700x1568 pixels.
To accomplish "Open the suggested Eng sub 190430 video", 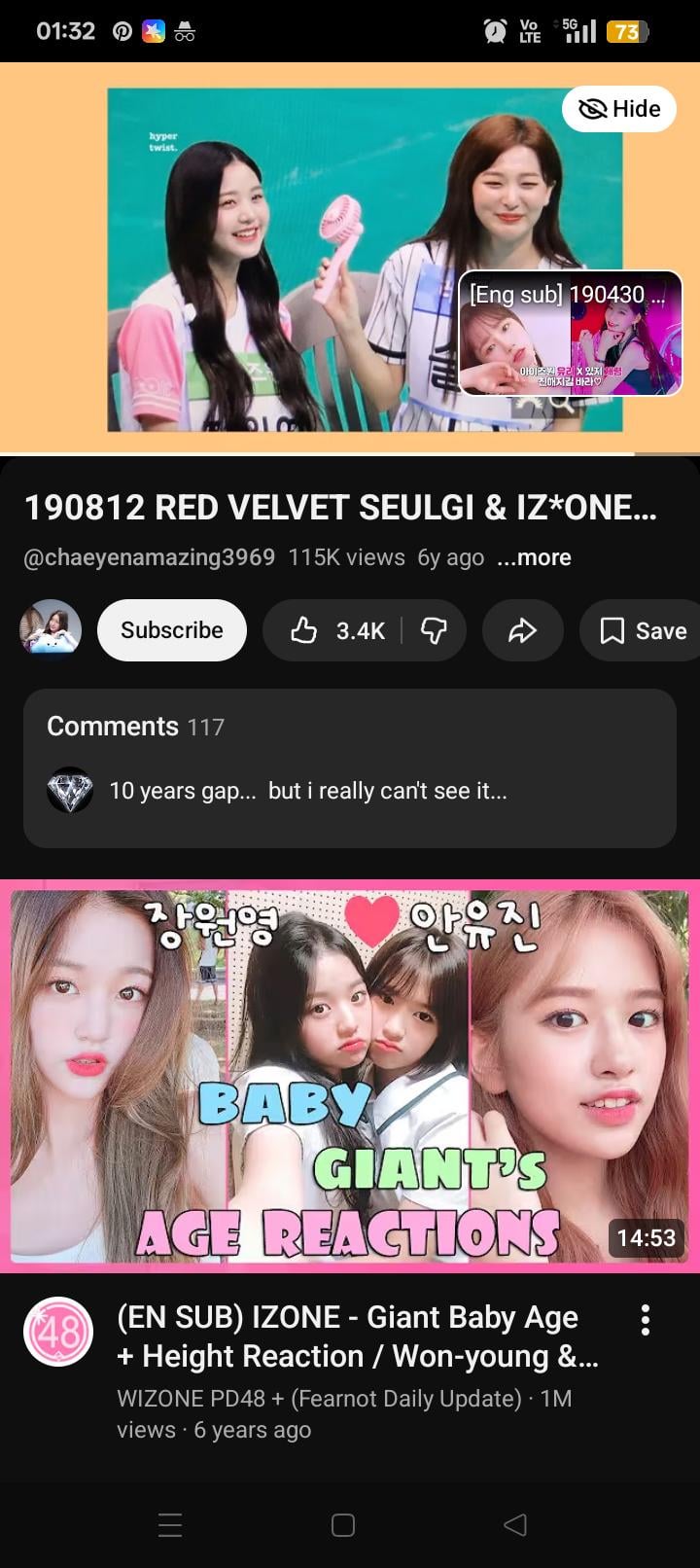I will [570, 334].
